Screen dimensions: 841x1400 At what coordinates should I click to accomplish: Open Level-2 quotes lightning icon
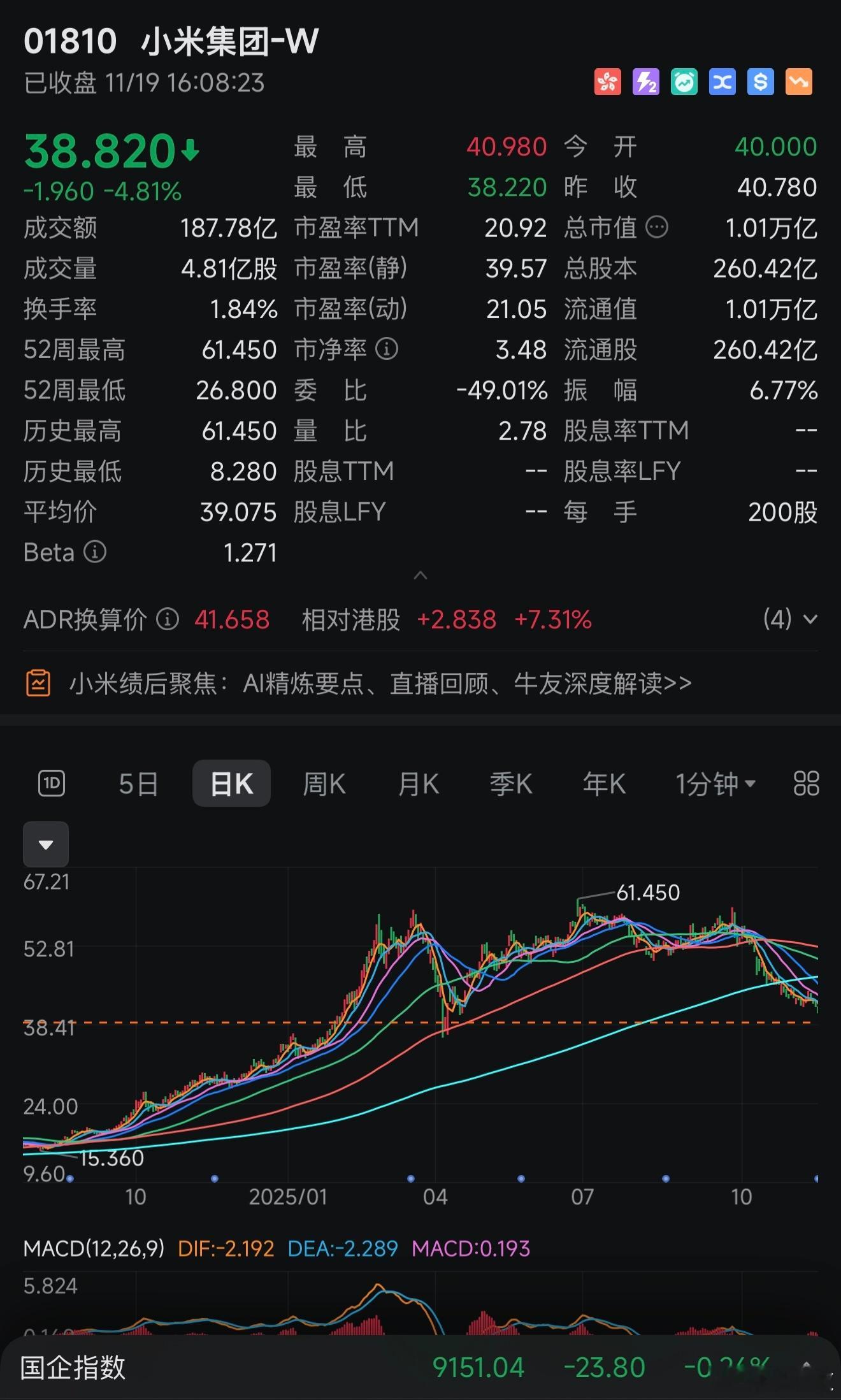646,83
